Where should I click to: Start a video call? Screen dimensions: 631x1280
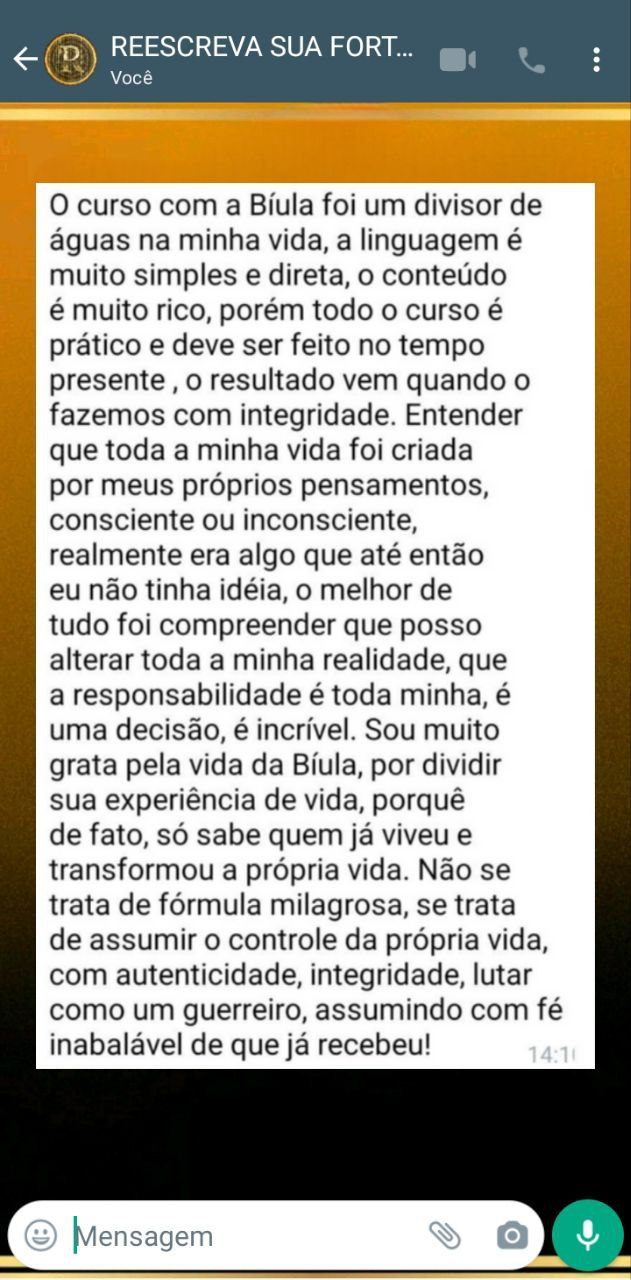pos(458,60)
